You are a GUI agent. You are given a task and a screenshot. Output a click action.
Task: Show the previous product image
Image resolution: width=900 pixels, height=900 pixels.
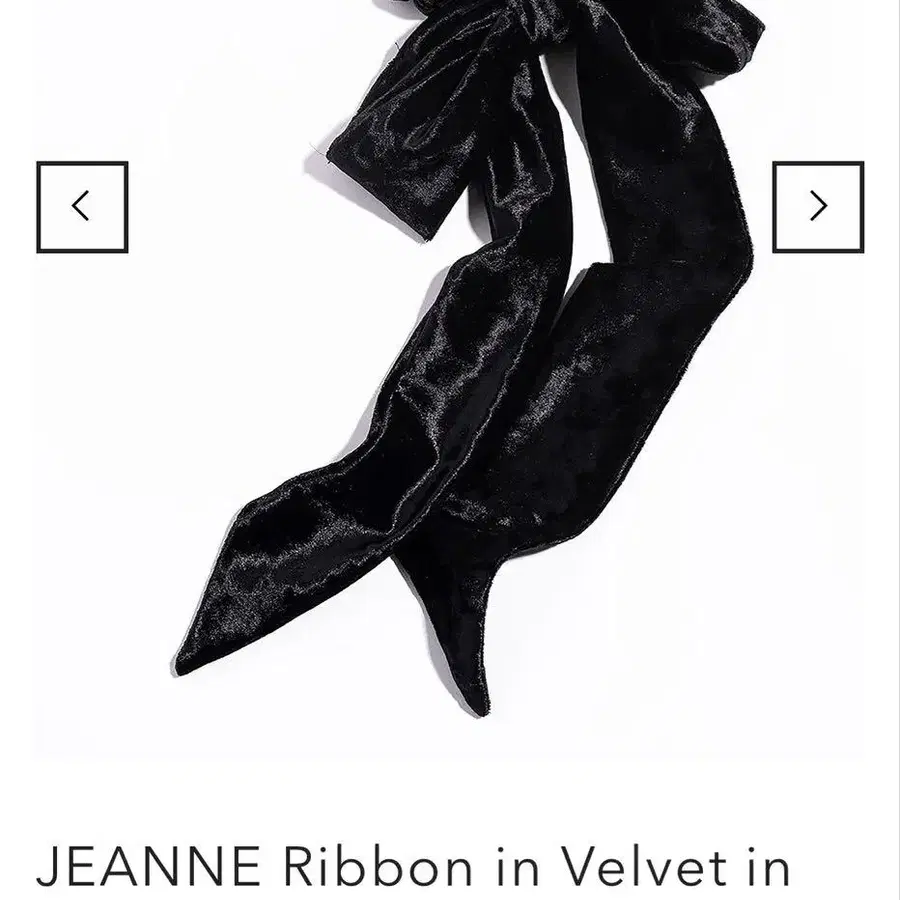(x=82, y=207)
